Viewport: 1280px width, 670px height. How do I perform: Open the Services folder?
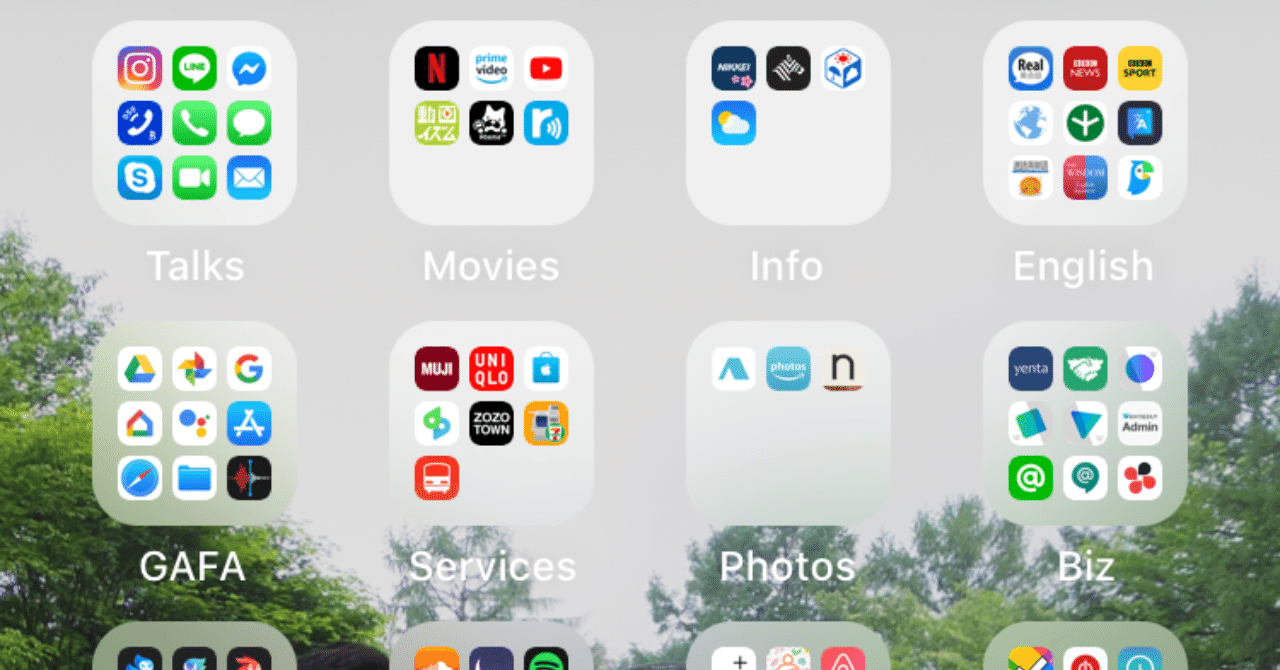(x=491, y=423)
